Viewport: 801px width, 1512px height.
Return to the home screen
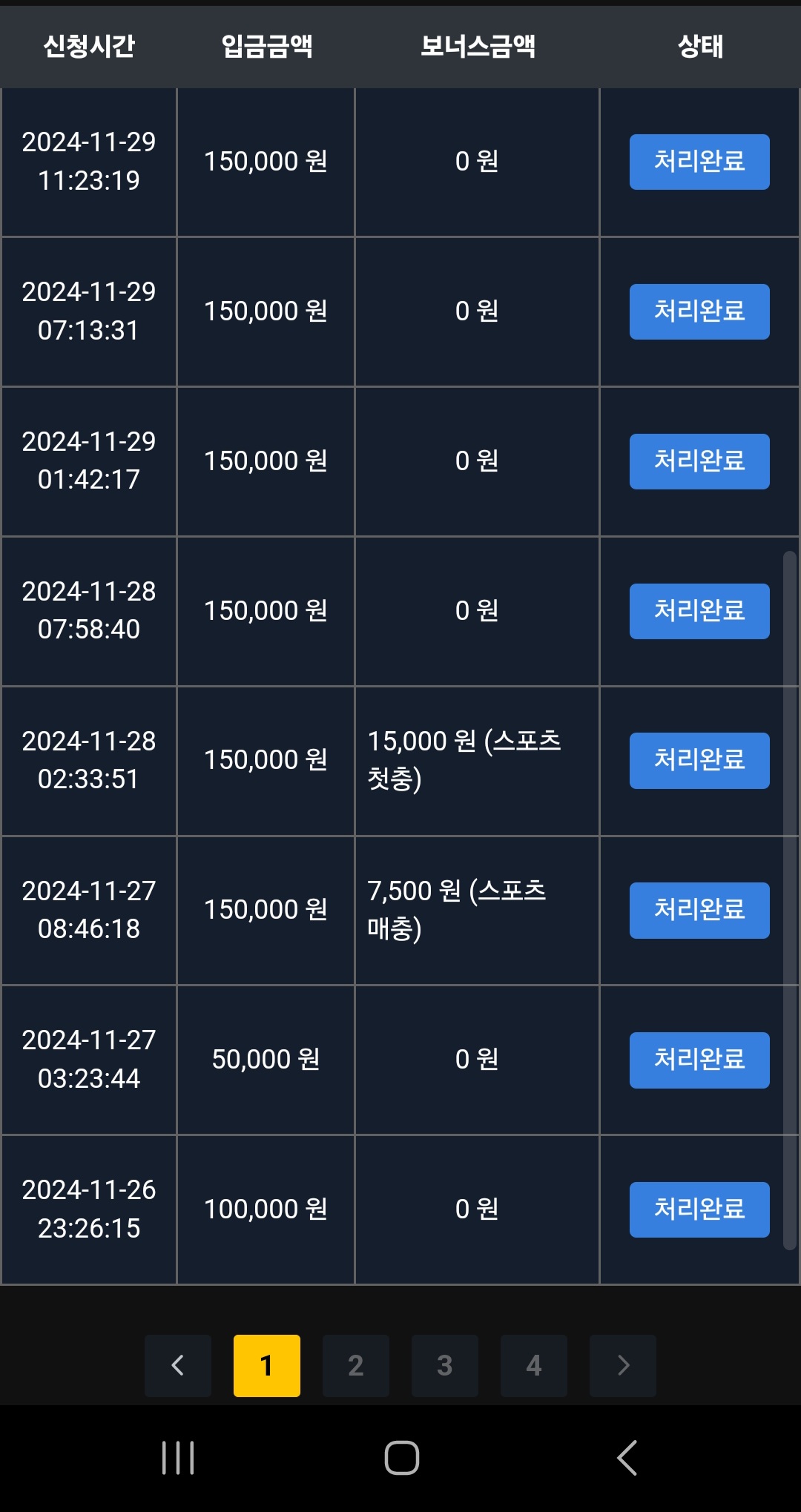tap(402, 1458)
